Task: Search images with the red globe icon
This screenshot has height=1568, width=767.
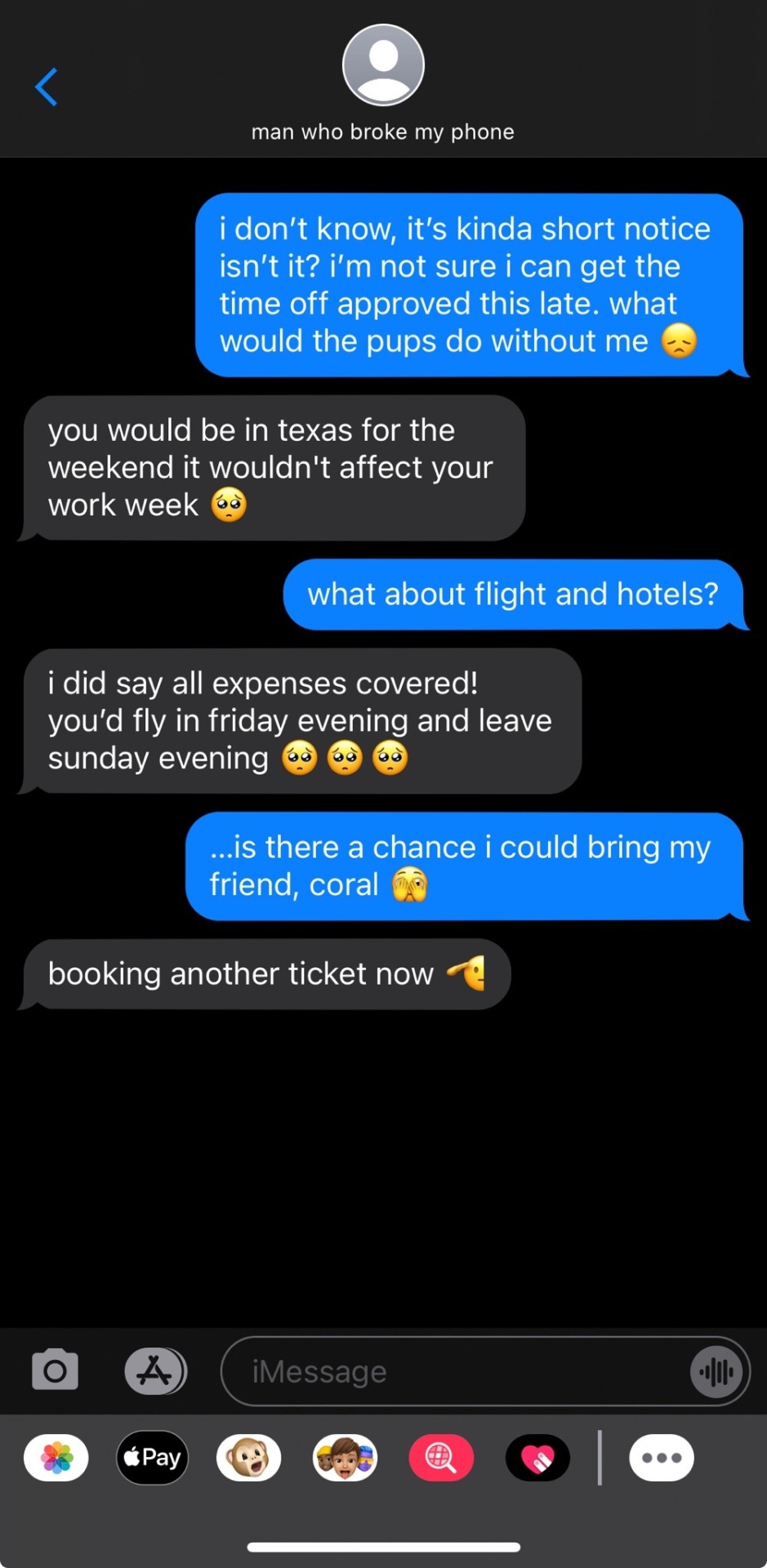Action: [x=441, y=1458]
